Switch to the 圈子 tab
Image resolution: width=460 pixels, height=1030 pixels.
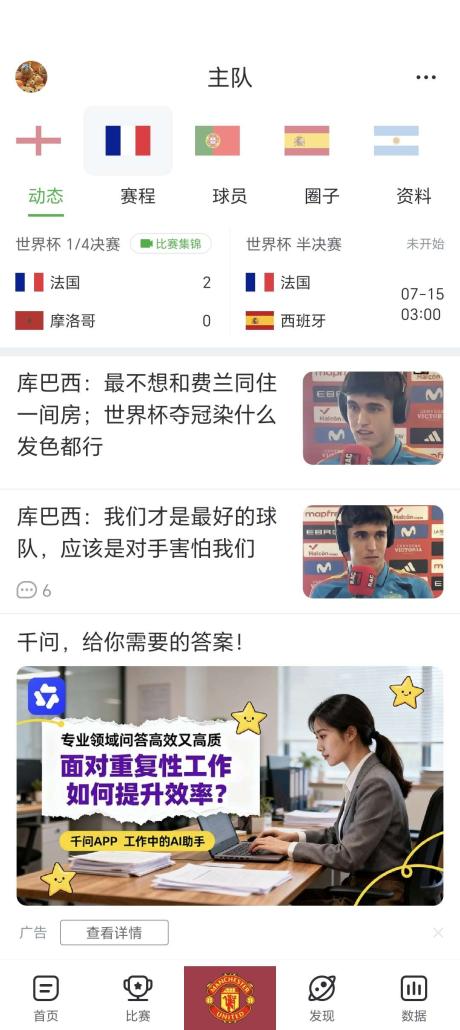click(x=322, y=196)
